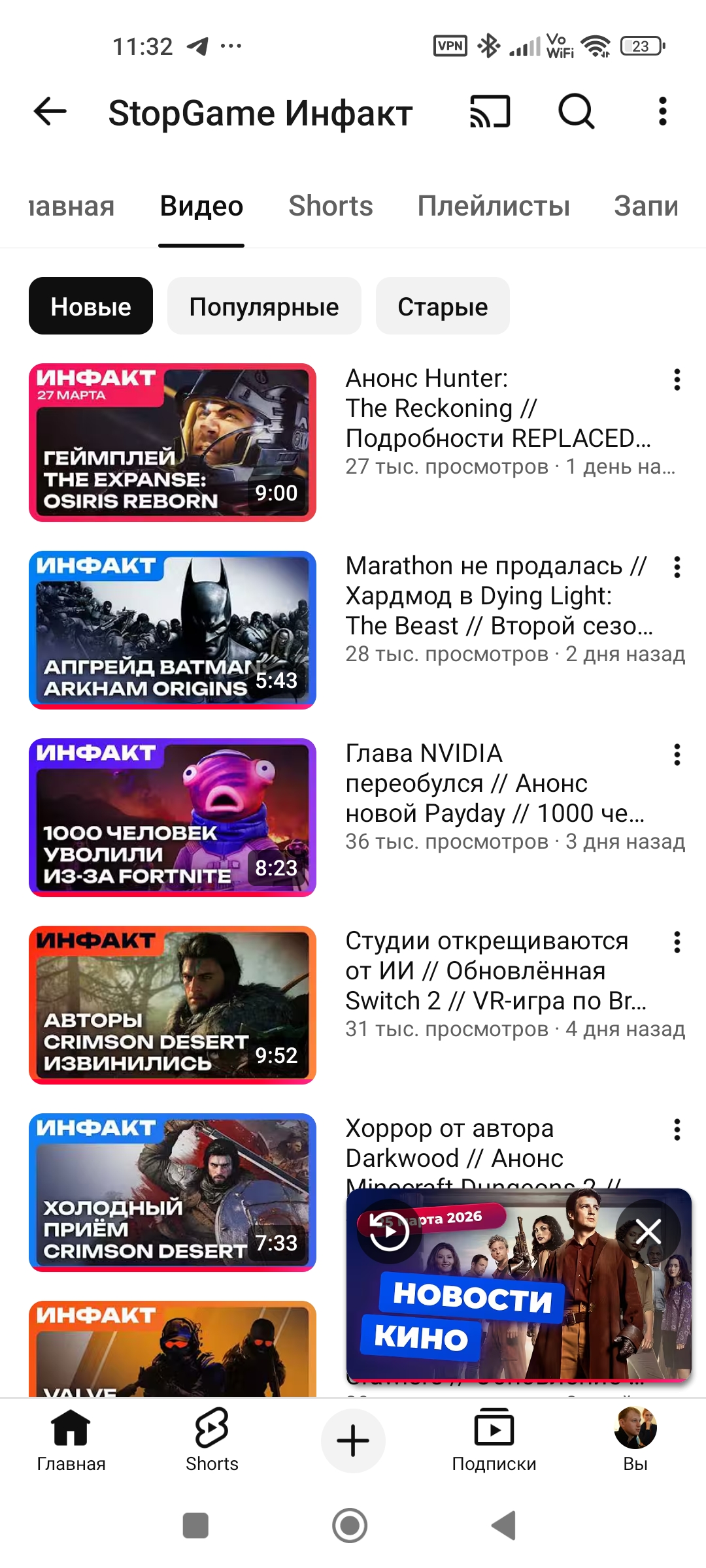Switch to the channel Shorts tab
The width and height of the screenshot is (706, 1568).
coord(331,206)
